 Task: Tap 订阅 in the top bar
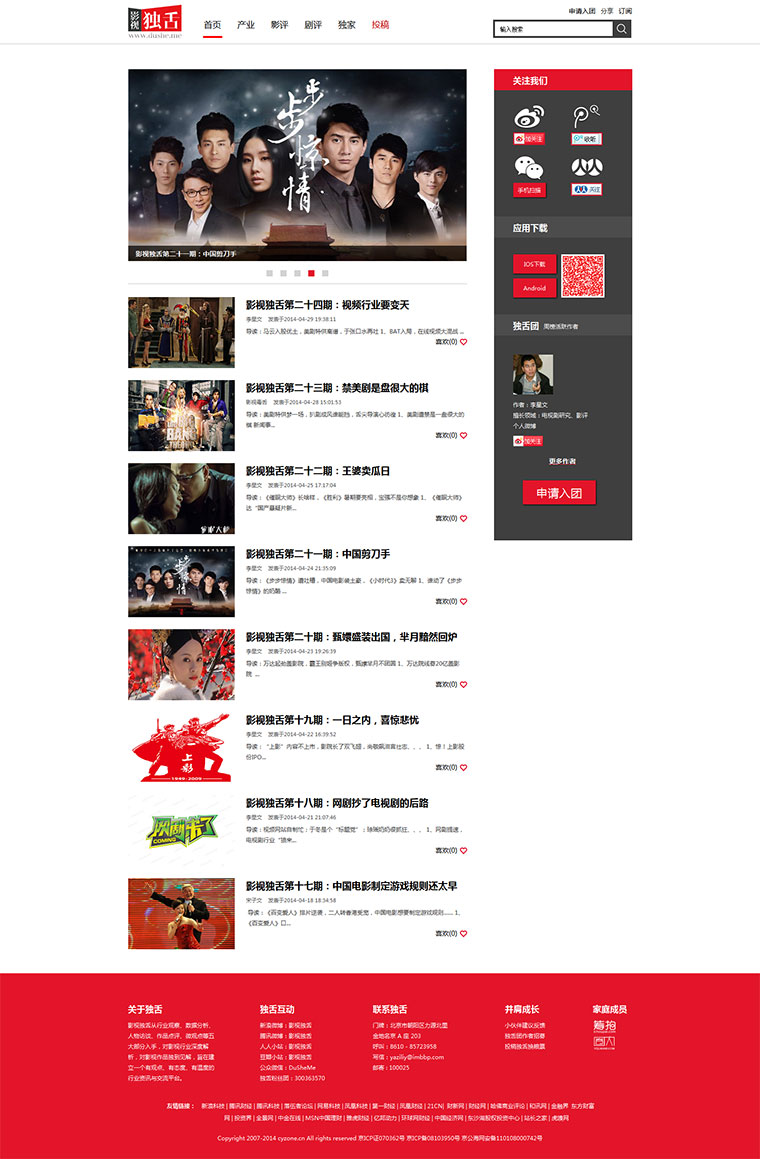(625, 10)
